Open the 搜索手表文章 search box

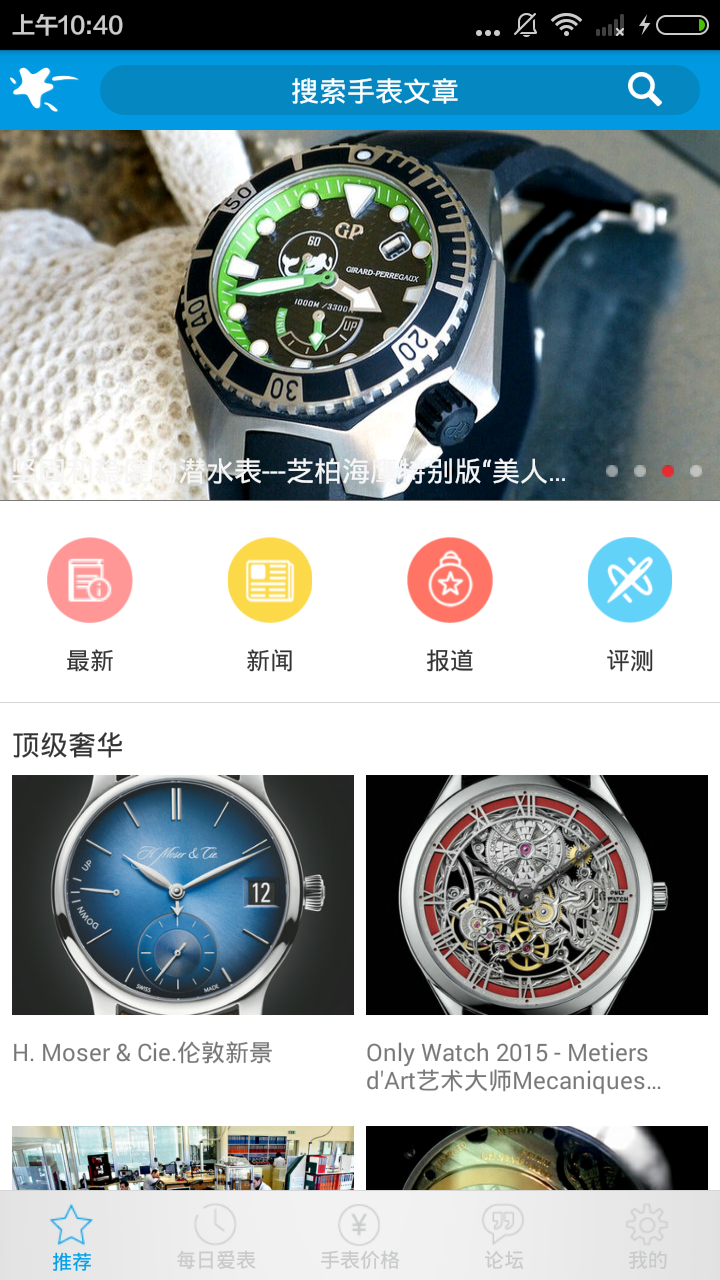pyautogui.click(x=399, y=91)
